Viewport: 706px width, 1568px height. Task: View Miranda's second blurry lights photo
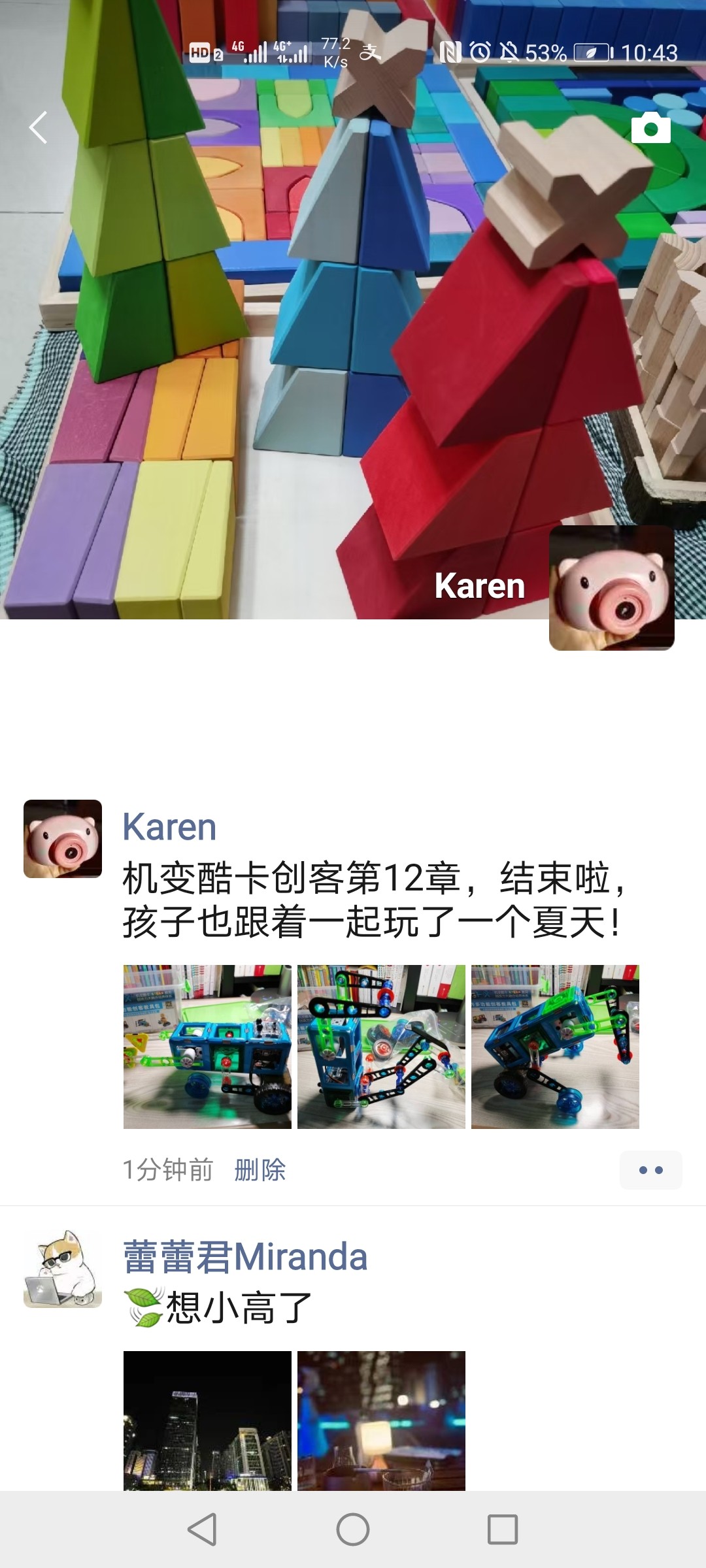click(x=381, y=1420)
